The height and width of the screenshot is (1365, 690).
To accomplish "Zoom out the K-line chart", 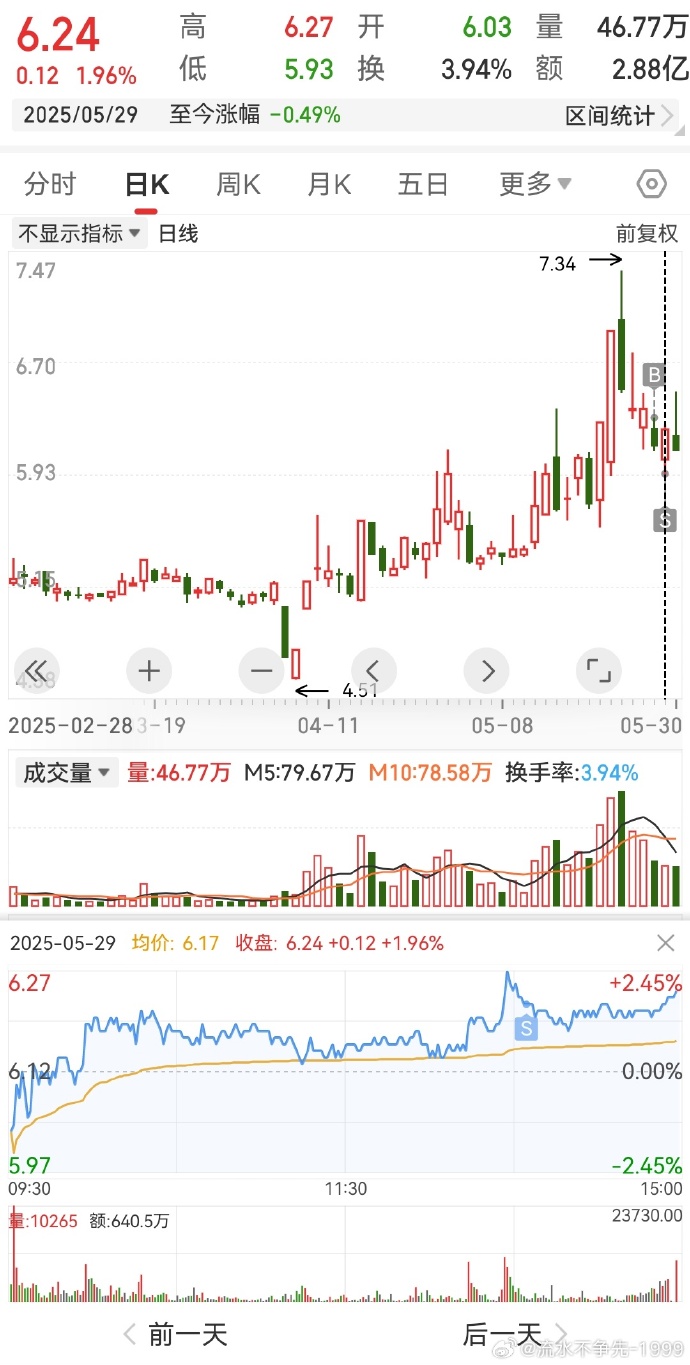I will click(262, 671).
